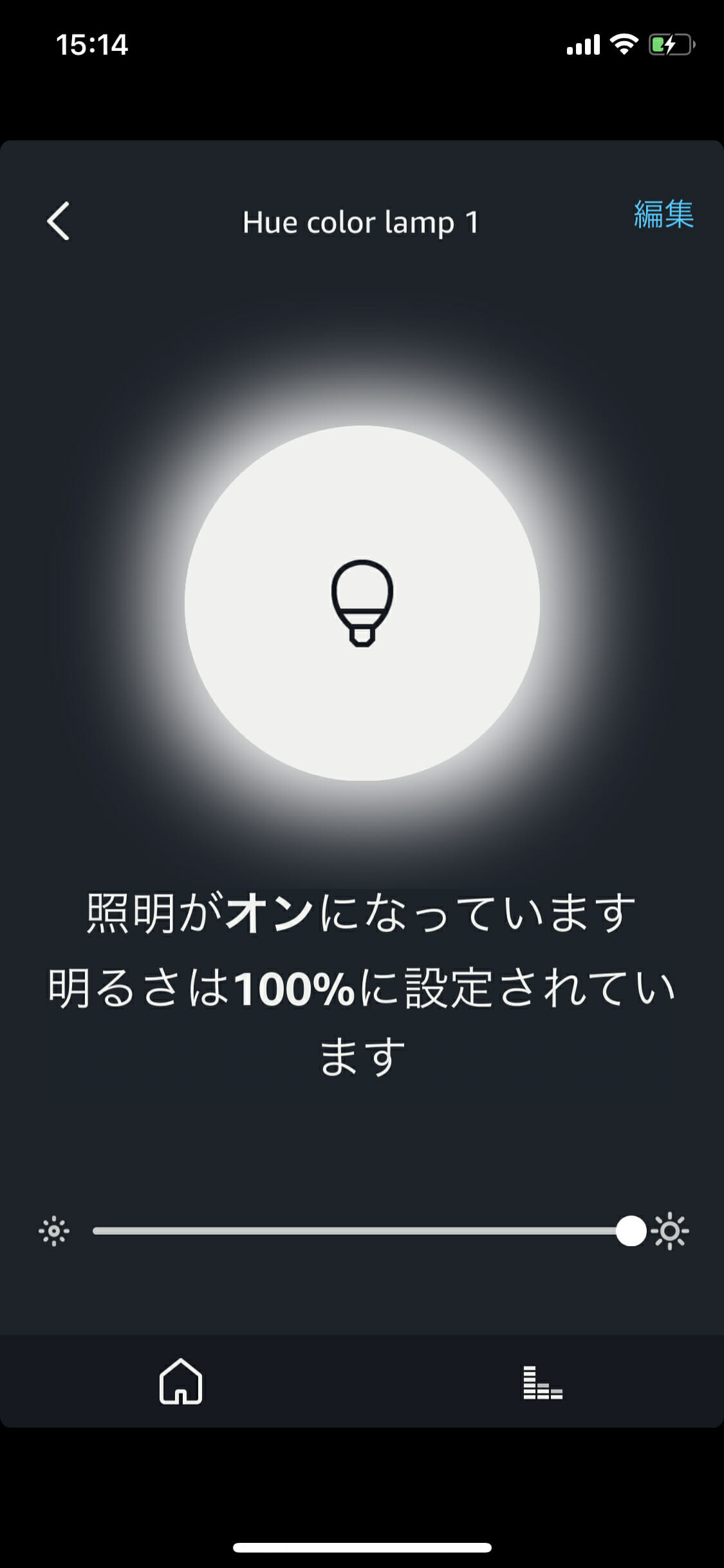The image size is (724, 1568).
Task: Go back using the arrow
Action: tap(59, 221)
